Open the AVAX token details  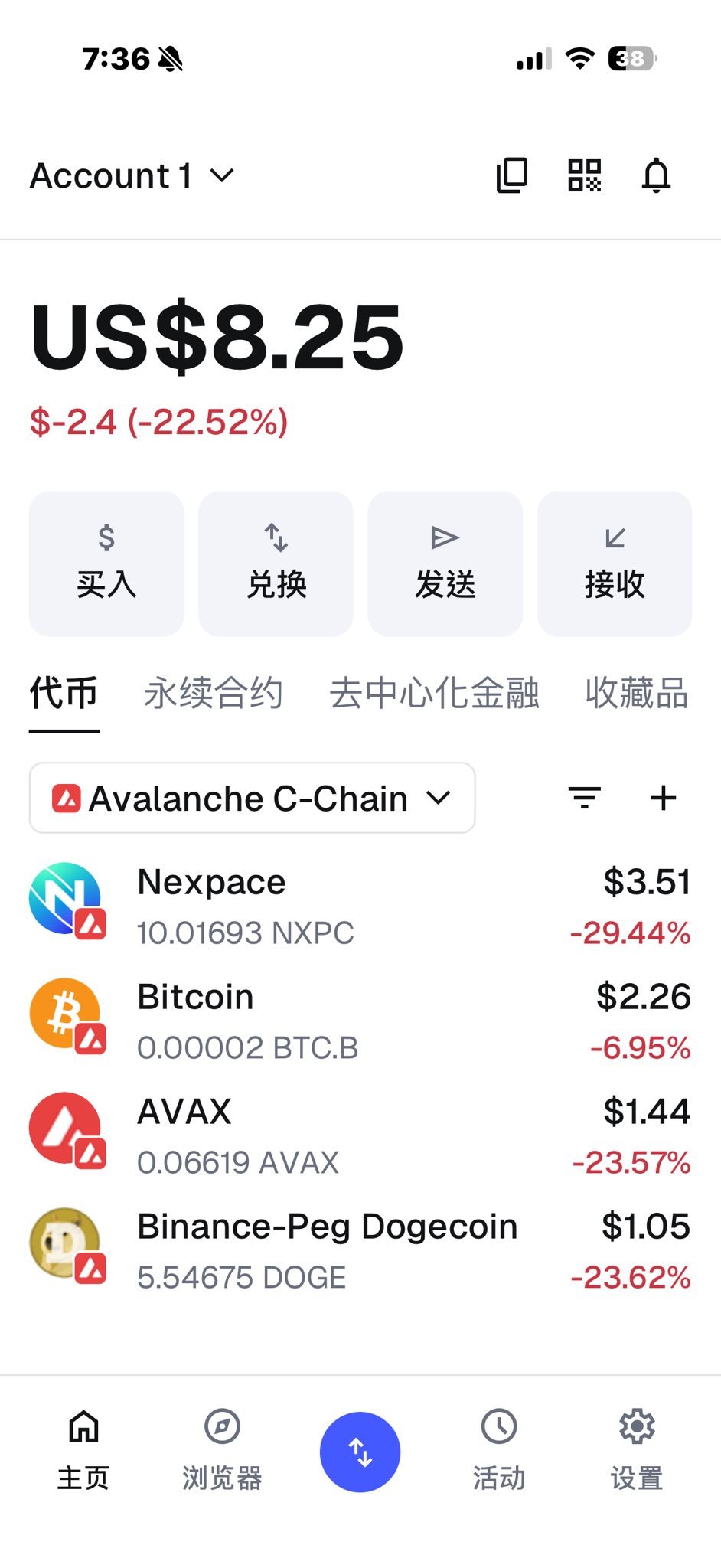360,1135
